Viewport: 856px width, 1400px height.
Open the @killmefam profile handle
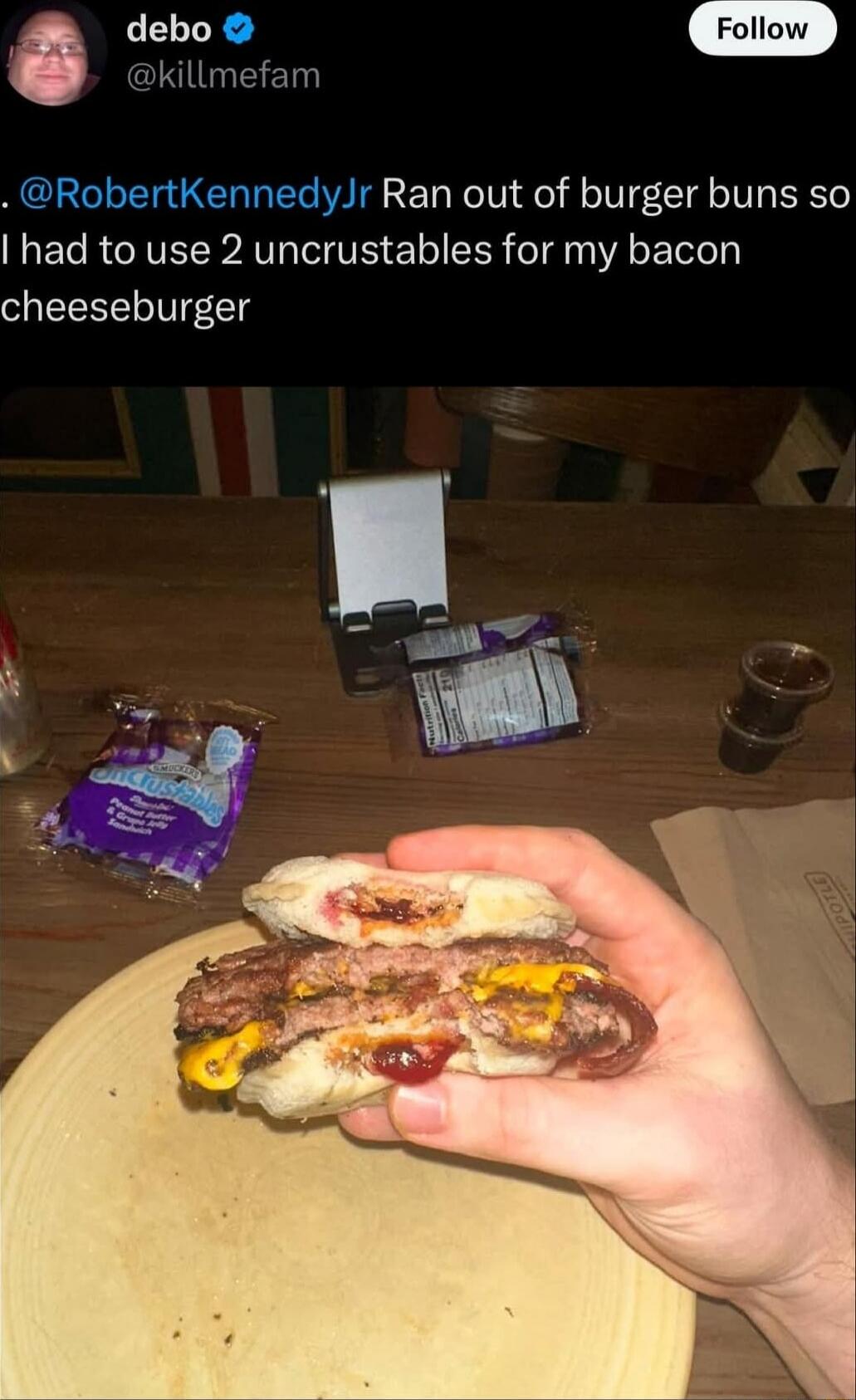223,76
